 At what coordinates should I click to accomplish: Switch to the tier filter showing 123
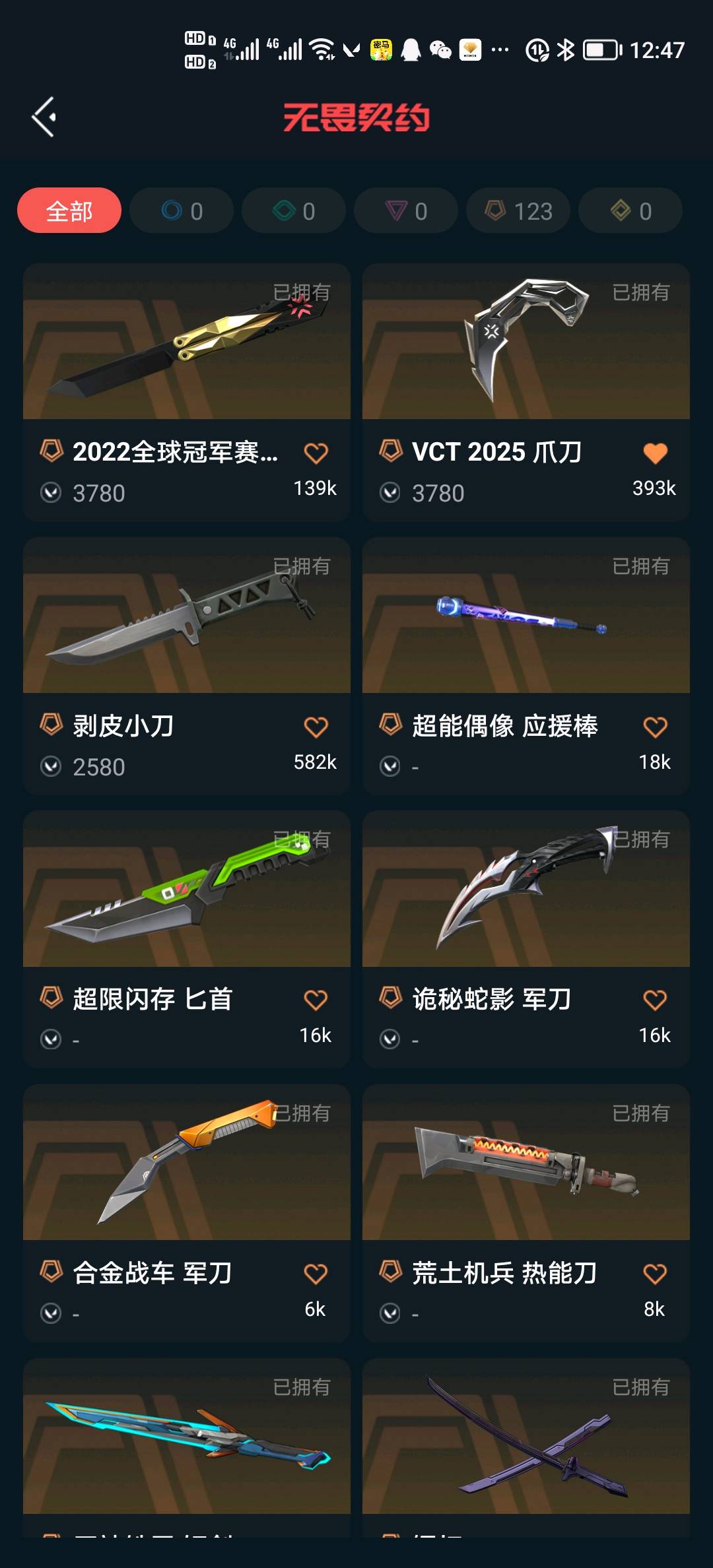pos(518,211)
